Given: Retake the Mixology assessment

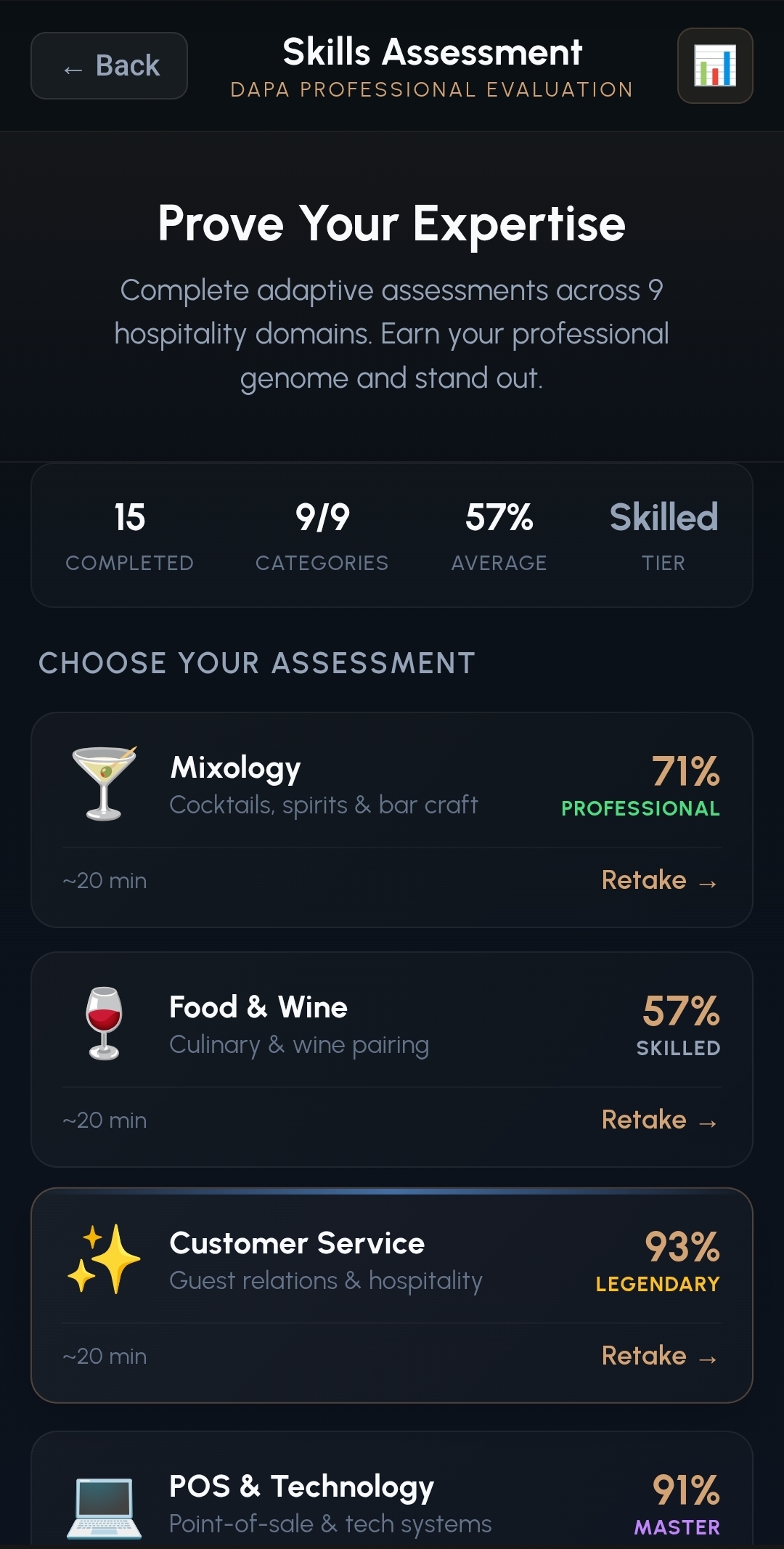Looking at the screenshot, I should 657,880.
